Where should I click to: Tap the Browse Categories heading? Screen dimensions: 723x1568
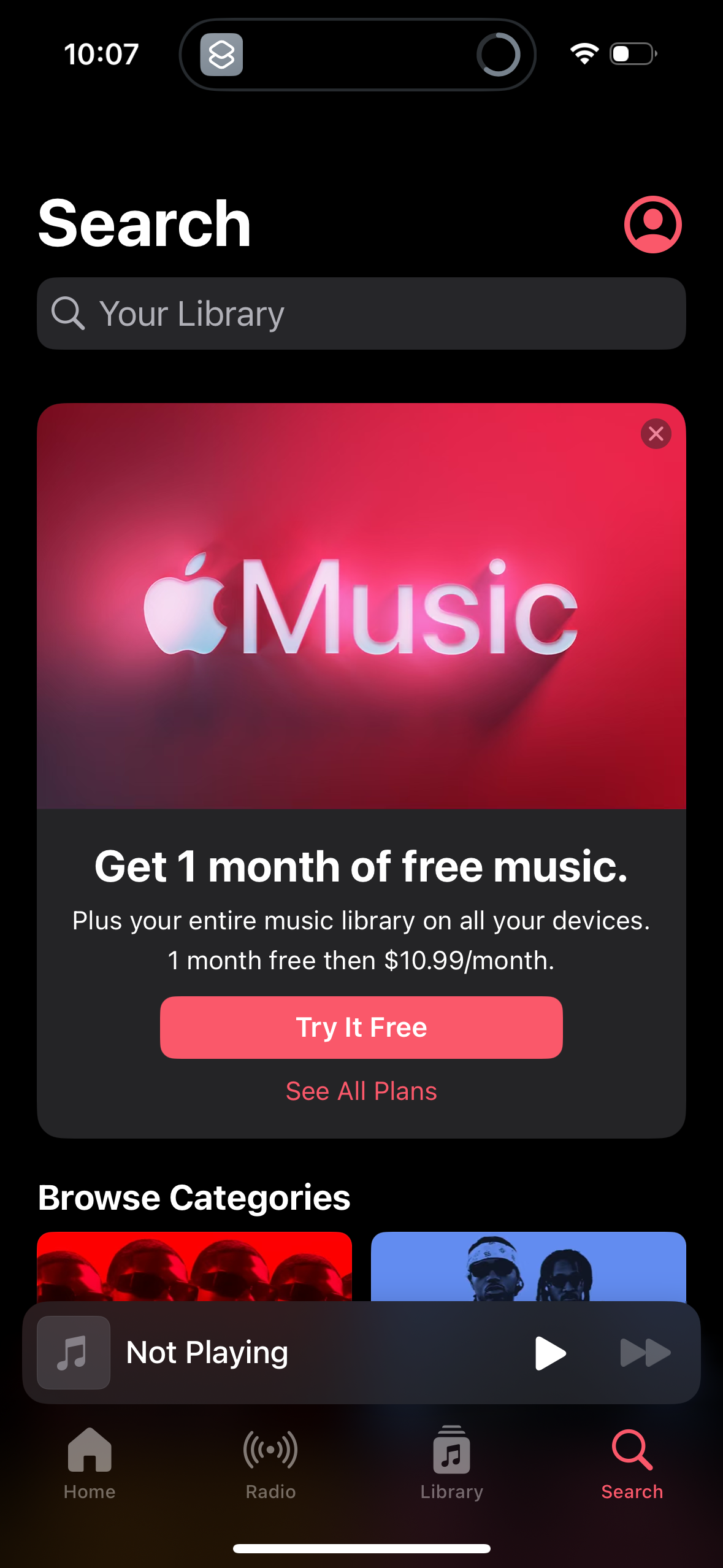pos(194,1195)
